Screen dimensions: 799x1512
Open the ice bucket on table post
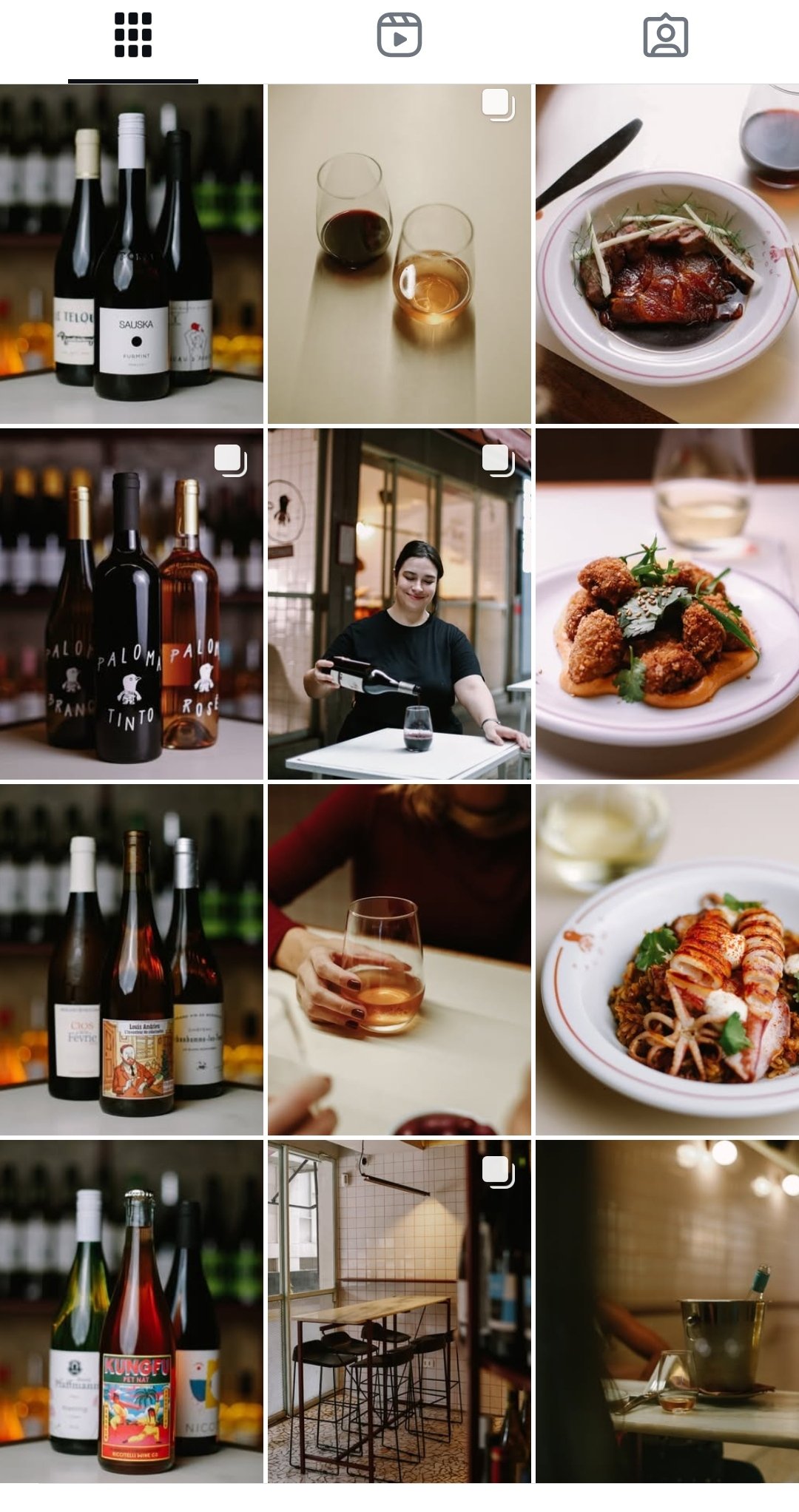[x=667, y=1311]
